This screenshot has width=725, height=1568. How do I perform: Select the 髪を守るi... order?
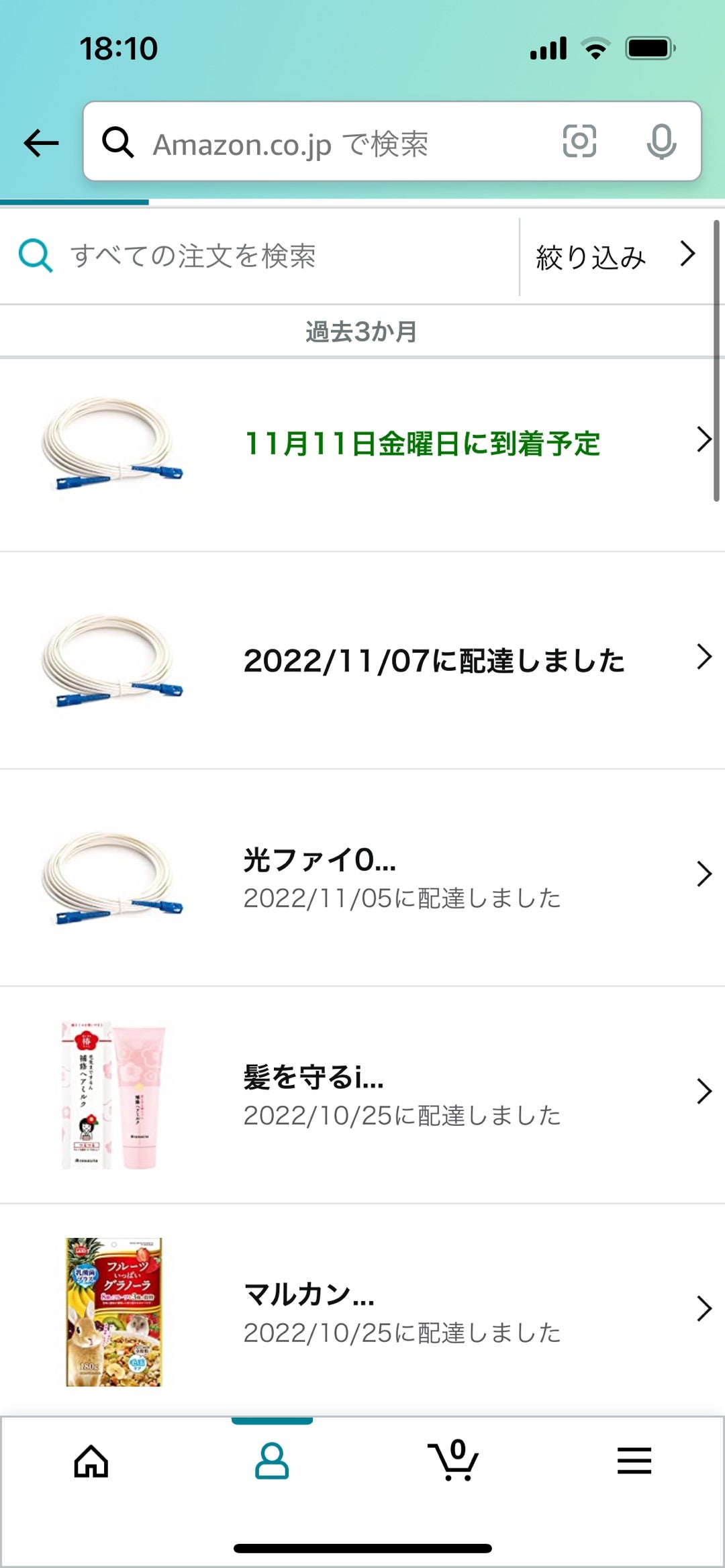tap(403, 1095)
